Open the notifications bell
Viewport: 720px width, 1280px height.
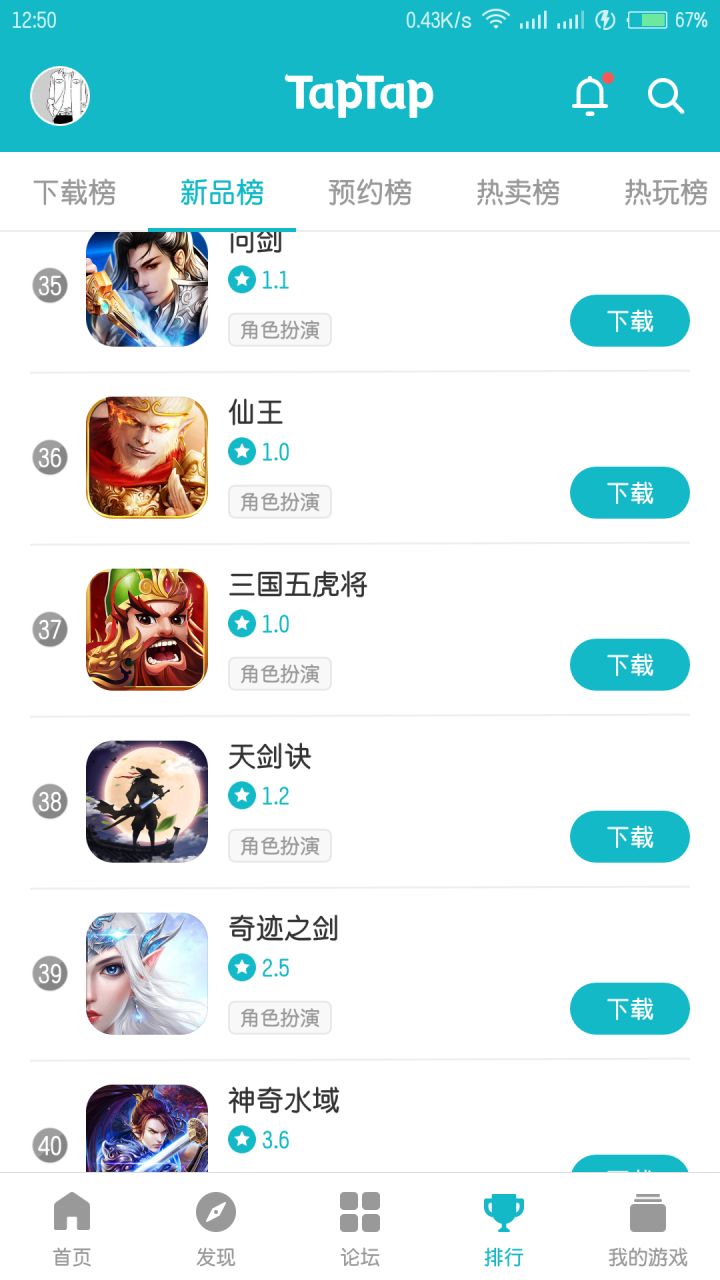click(590, 95)
